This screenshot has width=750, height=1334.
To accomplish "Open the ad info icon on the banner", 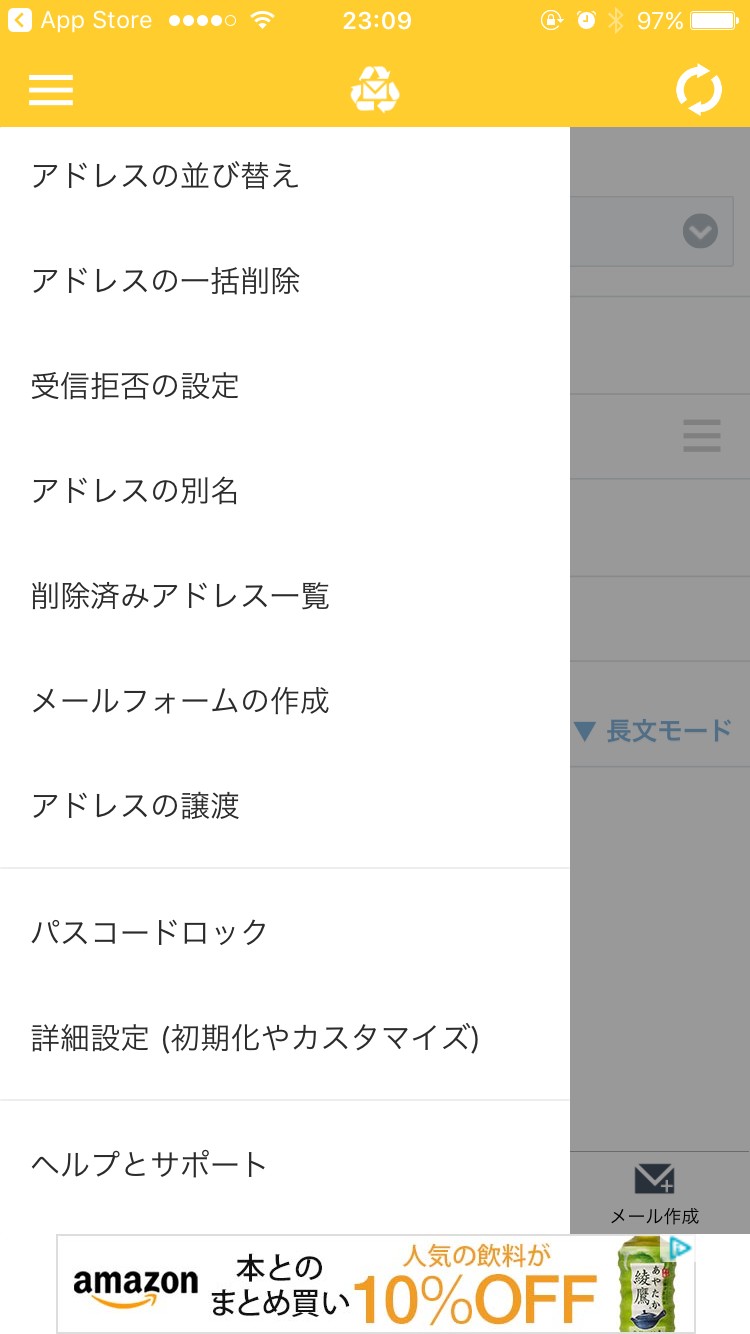I will click(680, 1248).
